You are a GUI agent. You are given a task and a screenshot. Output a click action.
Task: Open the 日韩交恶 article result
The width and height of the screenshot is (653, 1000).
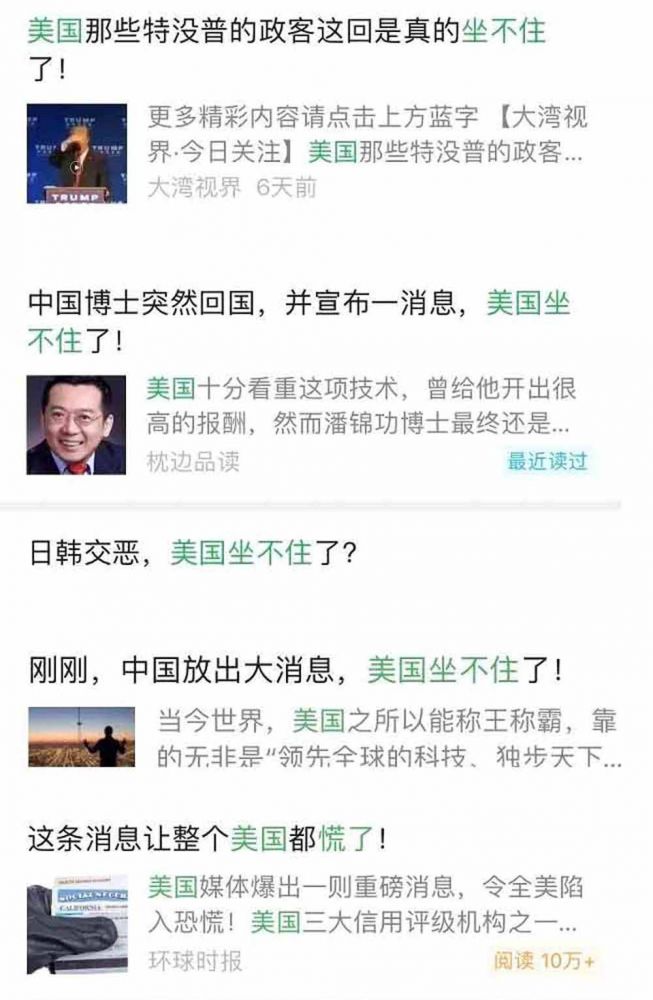click(x=194, y=553)
